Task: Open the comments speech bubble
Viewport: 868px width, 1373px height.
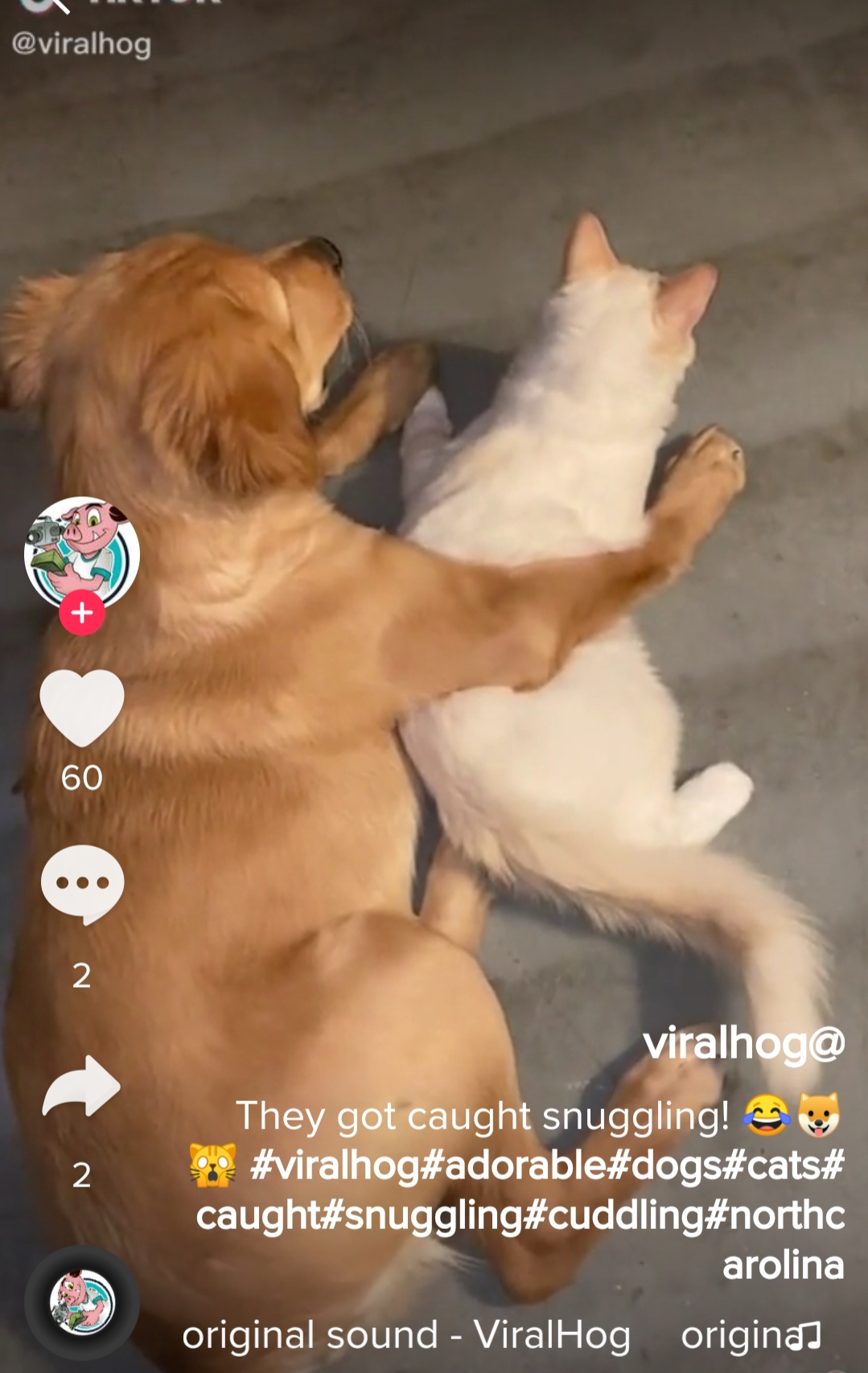Action: (82, 884)
